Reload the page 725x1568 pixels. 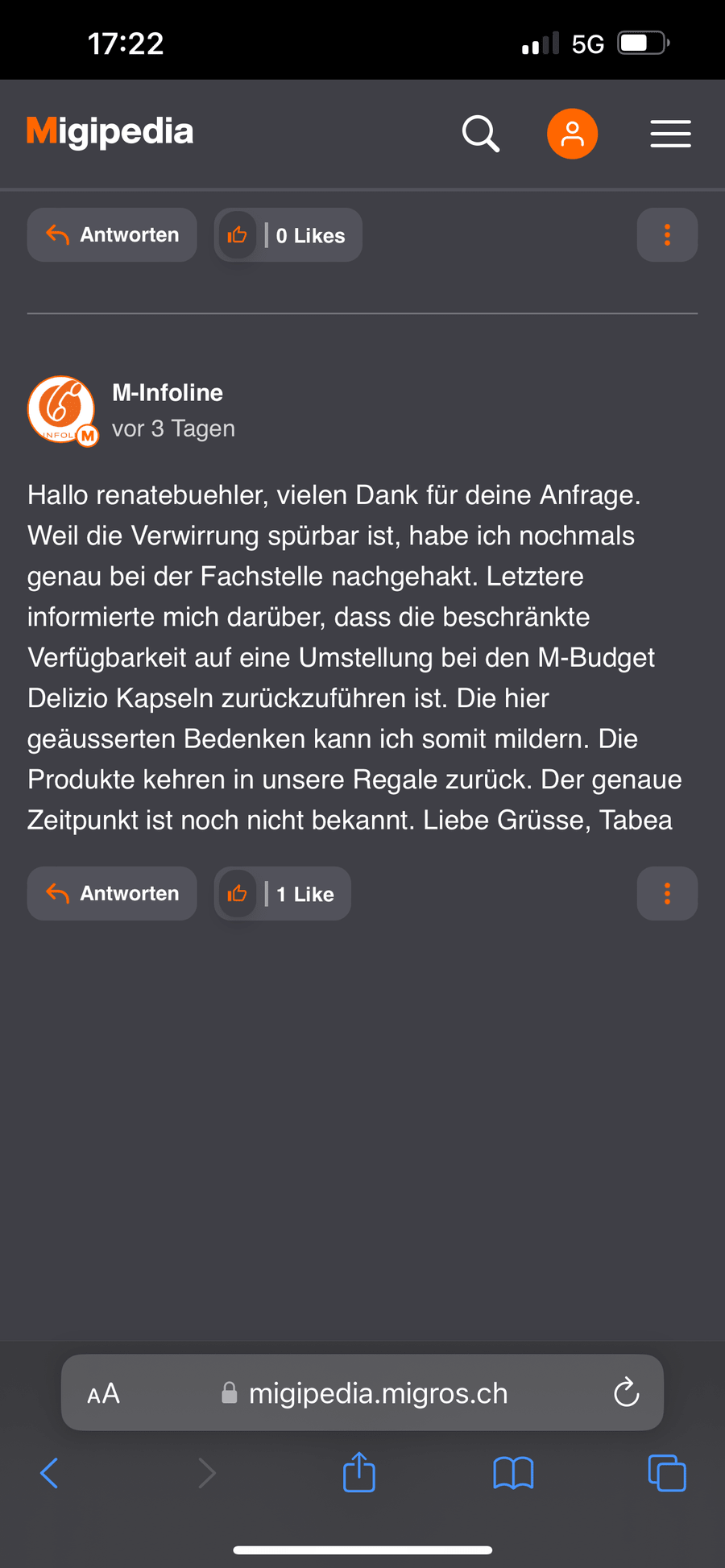tap(626, 1392)
